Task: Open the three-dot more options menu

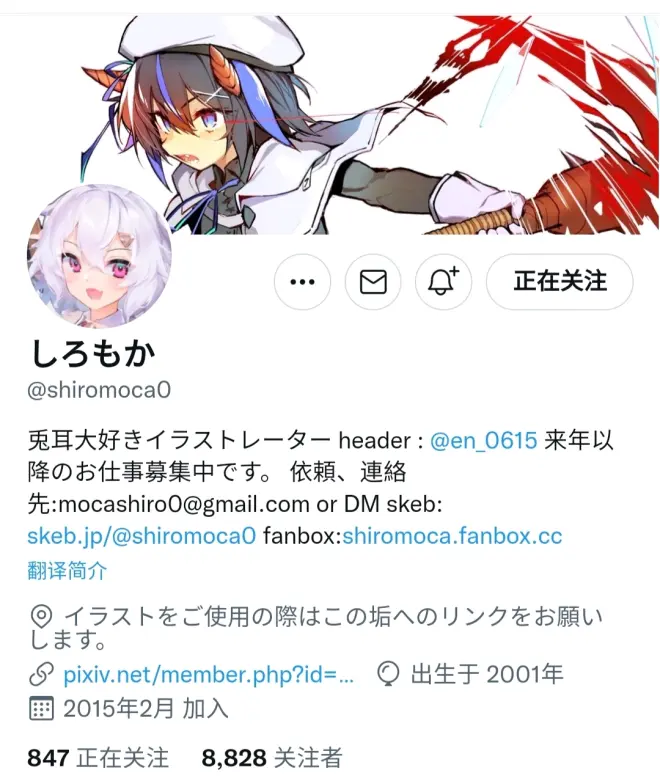Action: [302, 282]
